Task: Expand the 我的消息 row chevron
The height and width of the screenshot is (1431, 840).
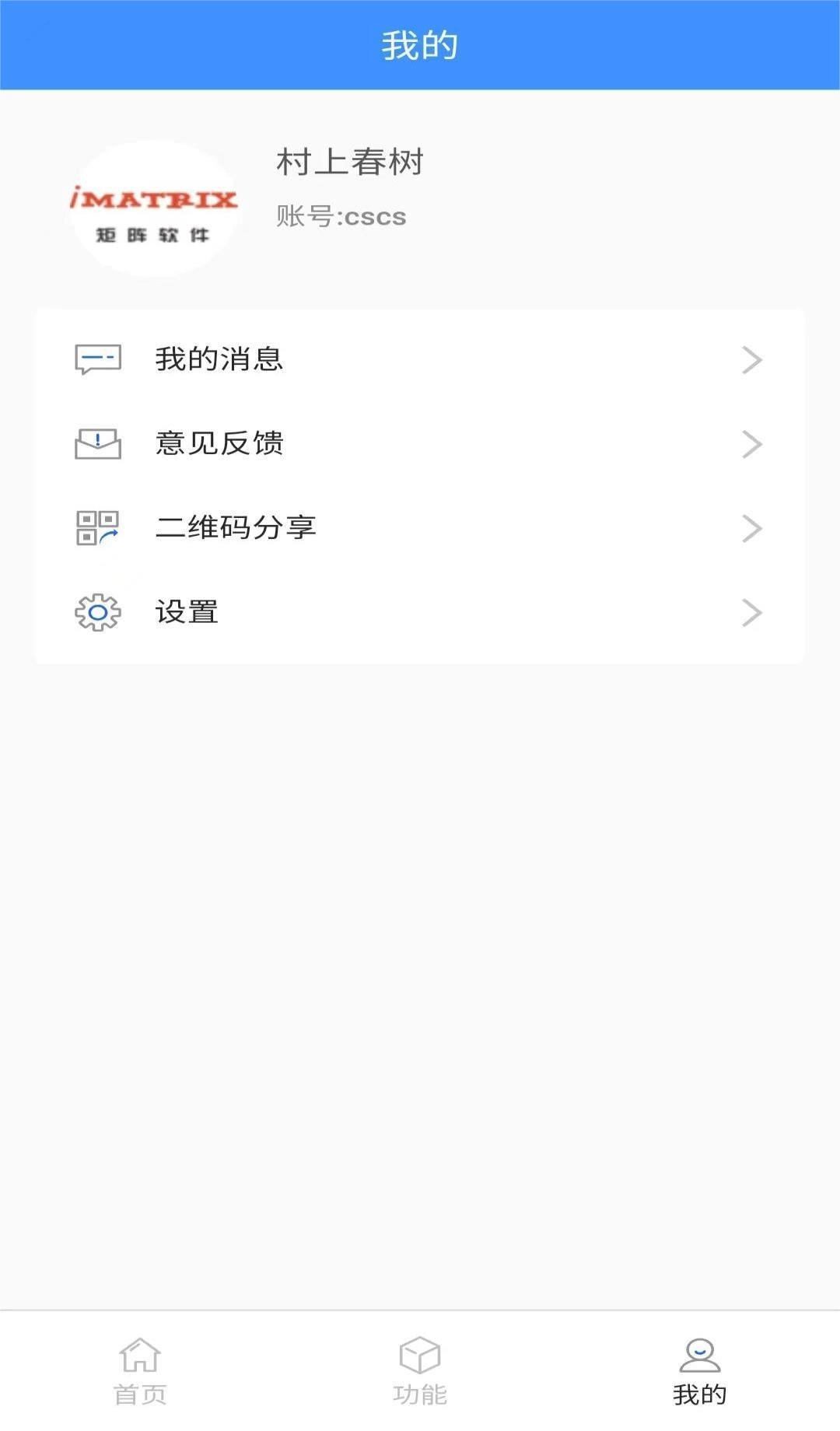Action: pyautogui.click(x=751, y=359)
